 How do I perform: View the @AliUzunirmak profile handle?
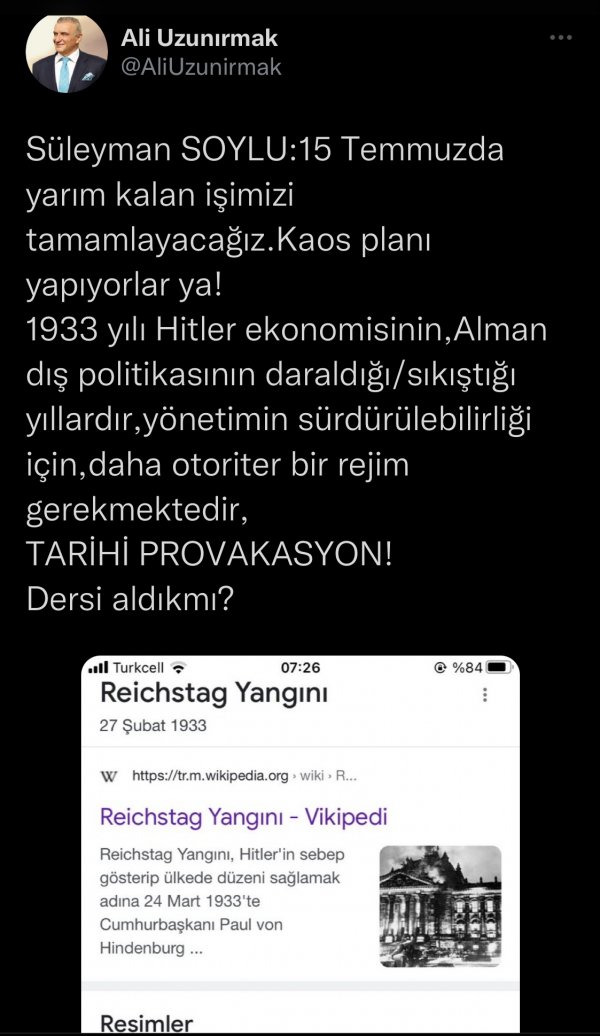[x=201, y=68]
